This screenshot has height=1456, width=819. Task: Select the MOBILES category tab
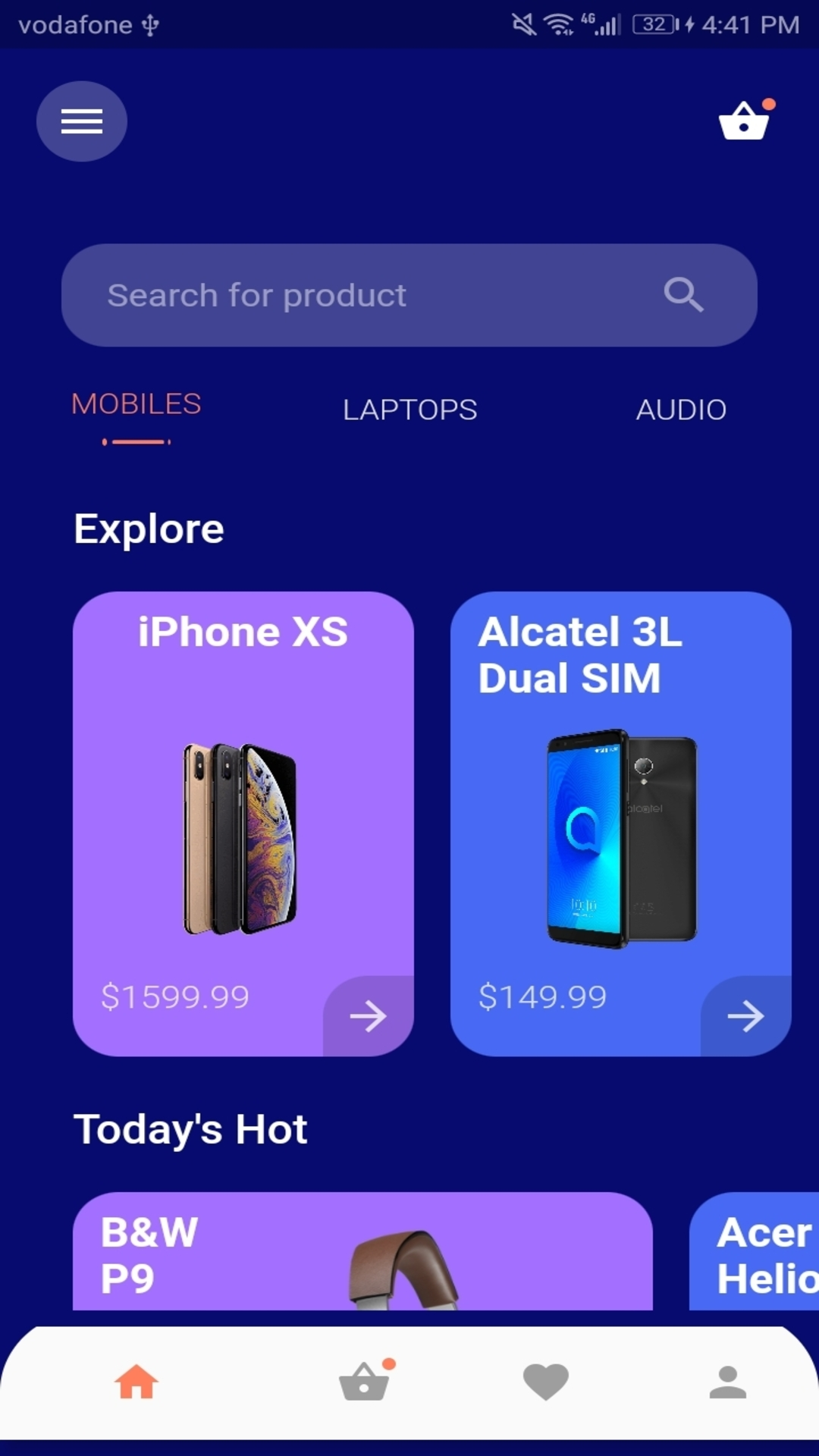(136, 405)
